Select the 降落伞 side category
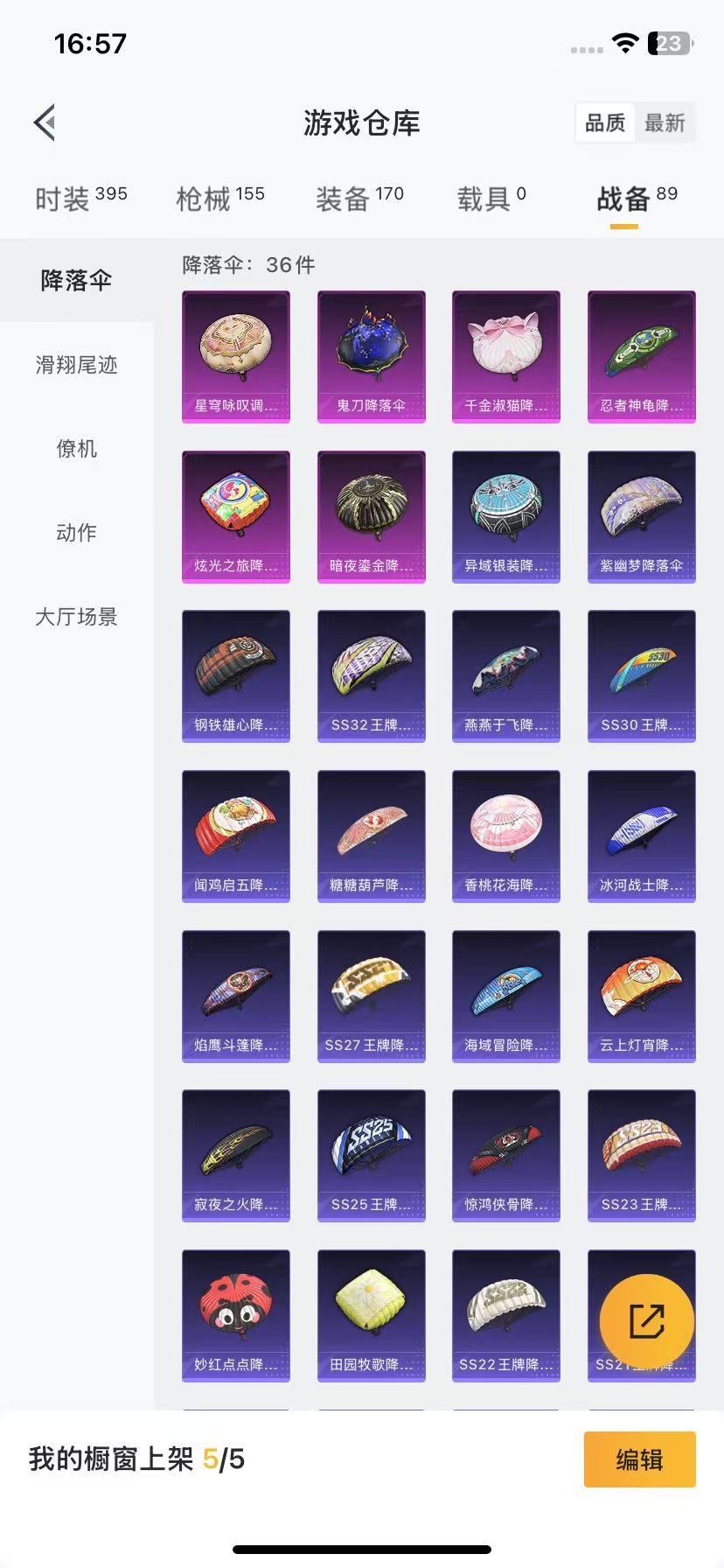Image resolution: width=724 pixels, height=1568 pixels. (x=76, y=280)
